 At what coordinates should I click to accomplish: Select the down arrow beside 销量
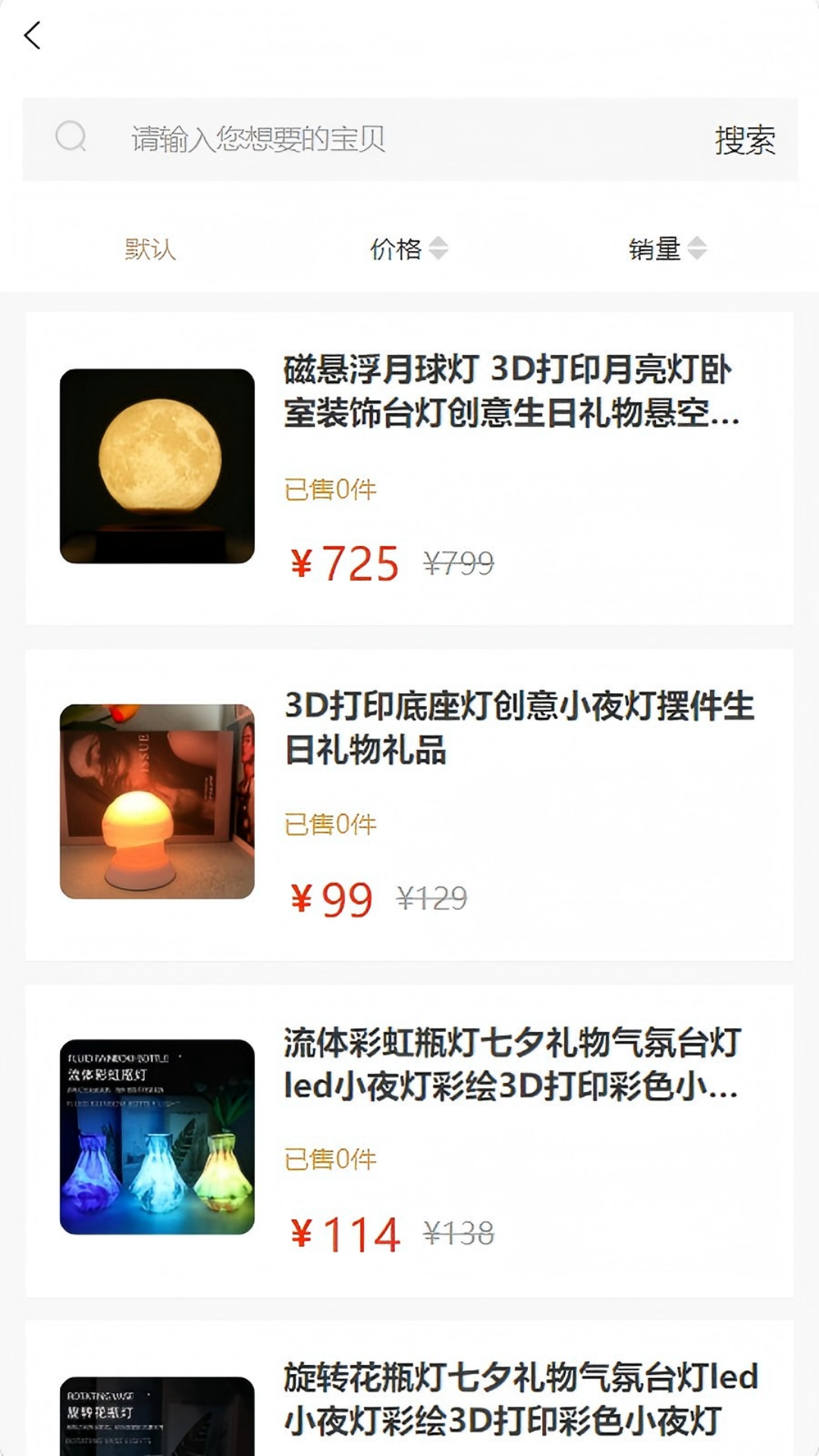(x=698, y=254)
